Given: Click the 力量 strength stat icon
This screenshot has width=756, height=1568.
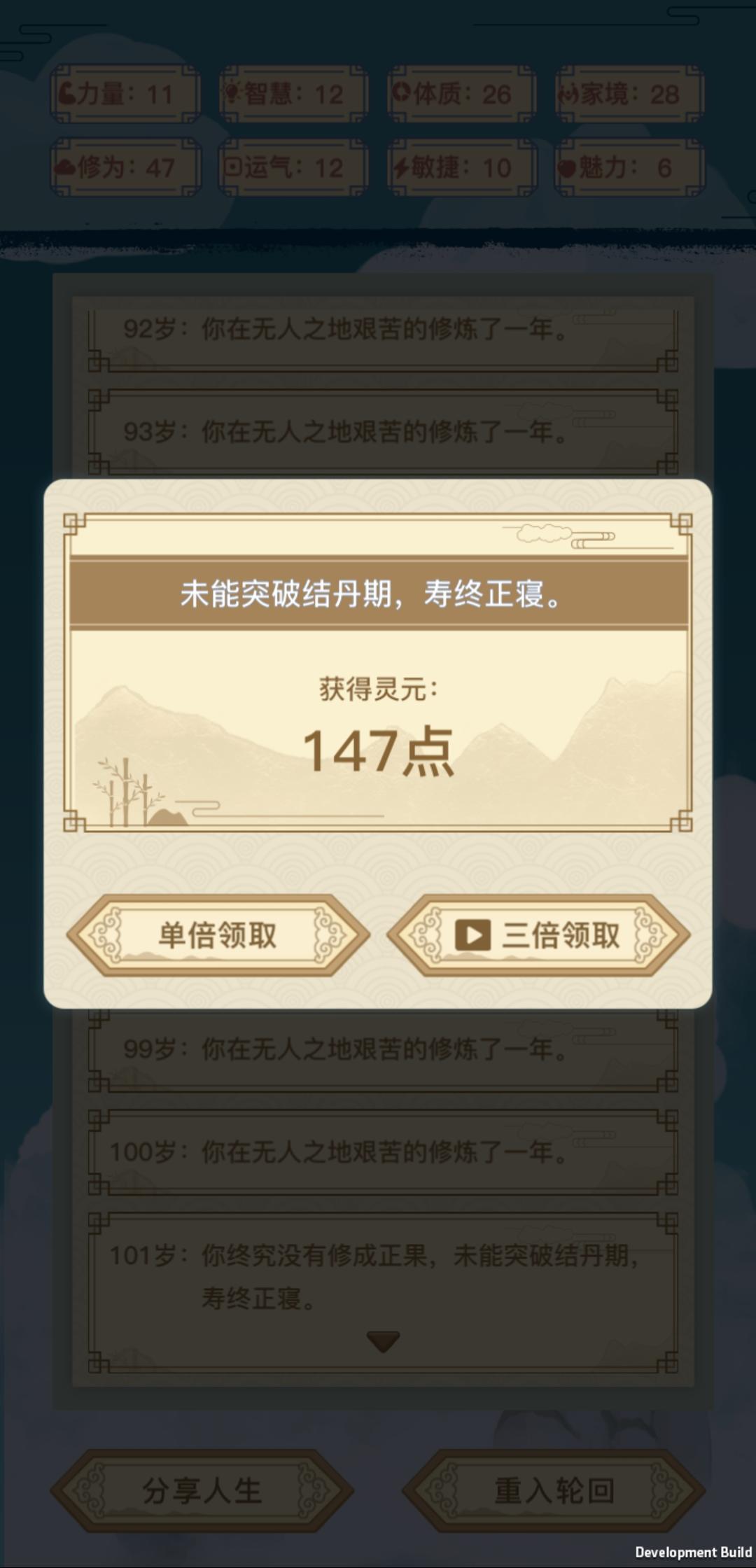Looking at the screenshot, I should click(x=66, y=91).
